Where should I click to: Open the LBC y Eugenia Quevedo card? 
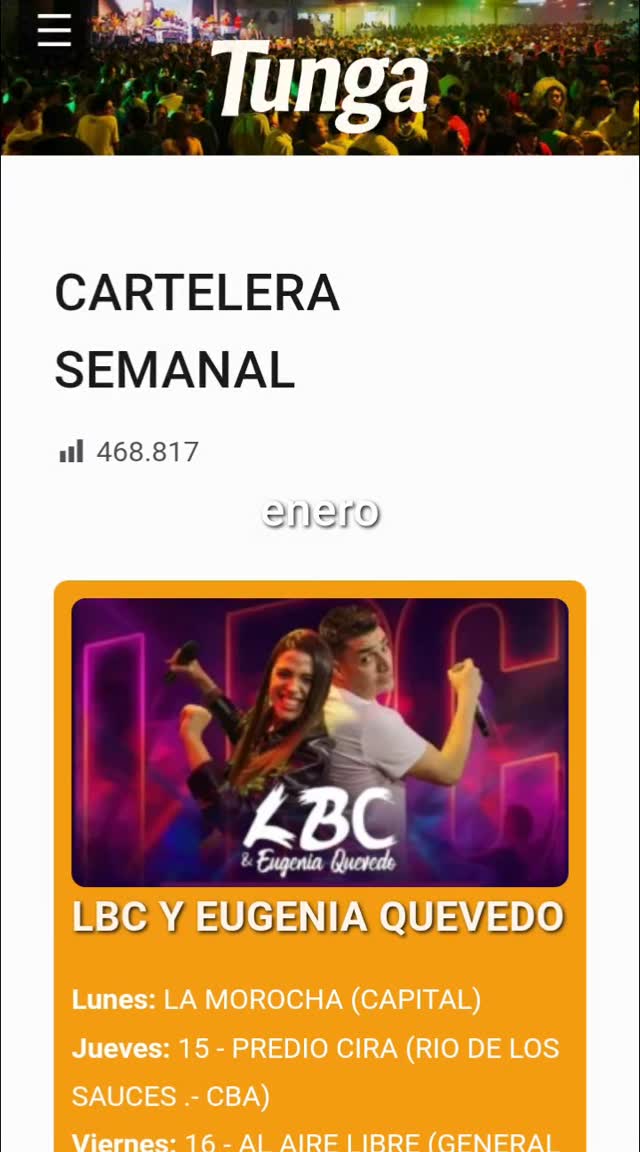tap(320, 742)
